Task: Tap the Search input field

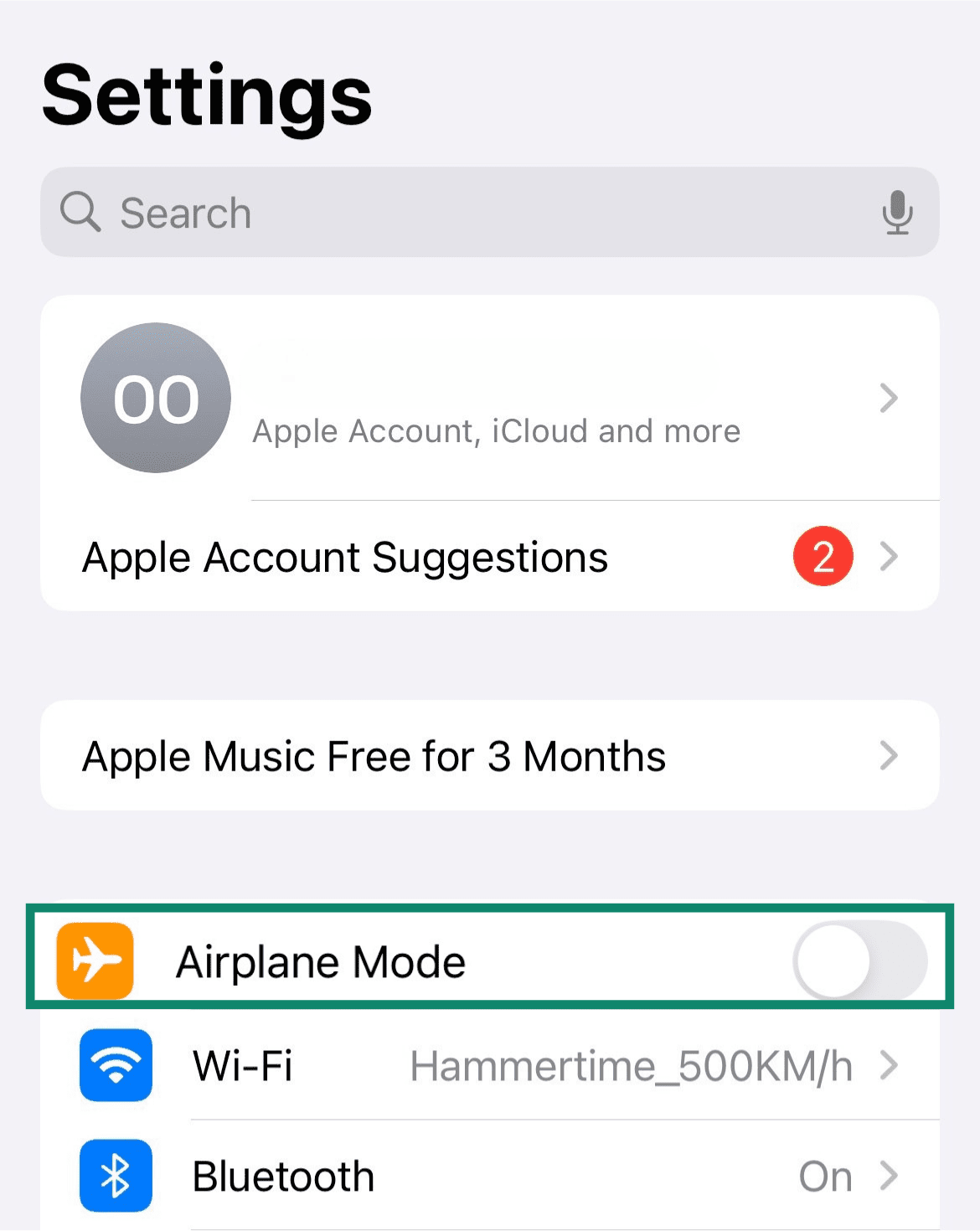Action: click(x=335, y=212)
